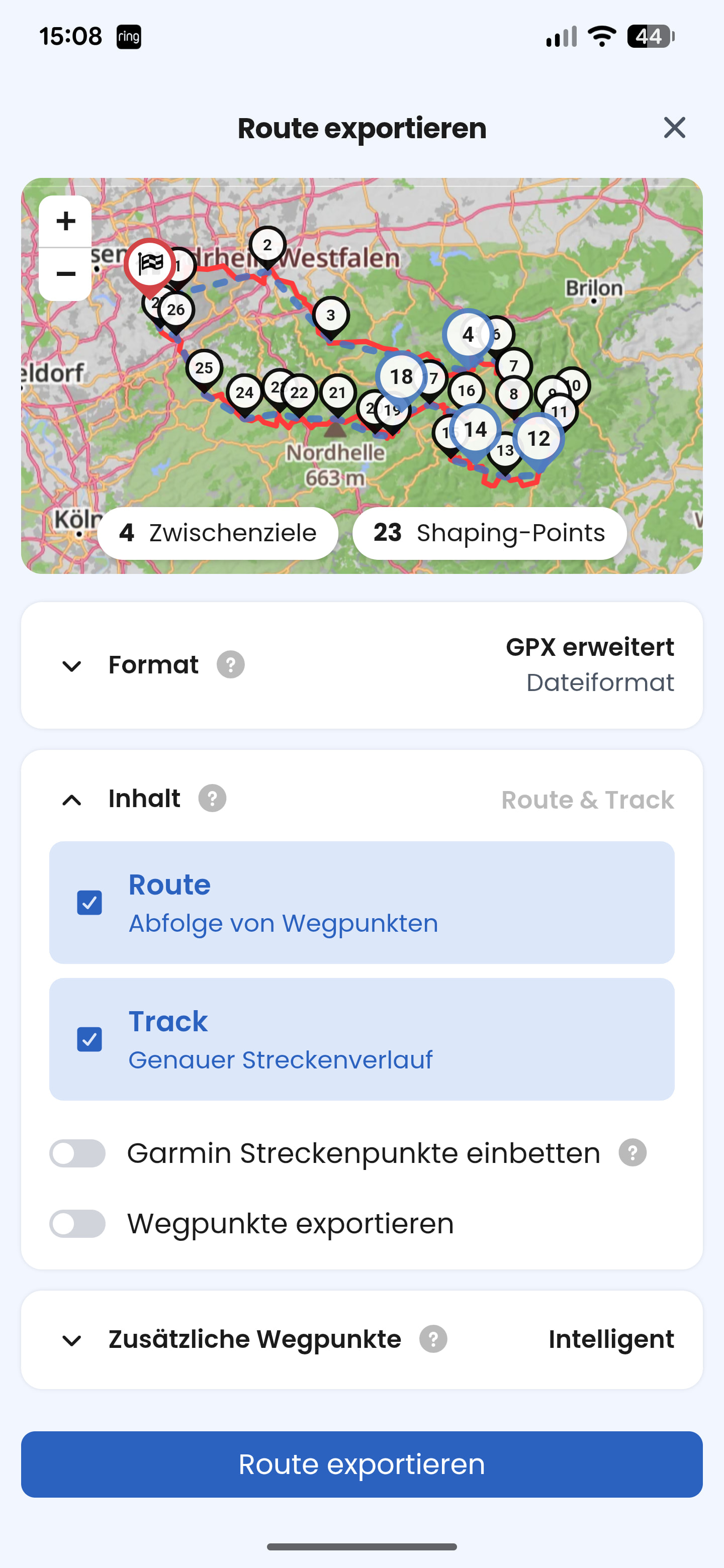Image resolution: width=724 pixels, height=1568 pixels.
Task: Collapse the Inhalt section
Action: (72, 799)
